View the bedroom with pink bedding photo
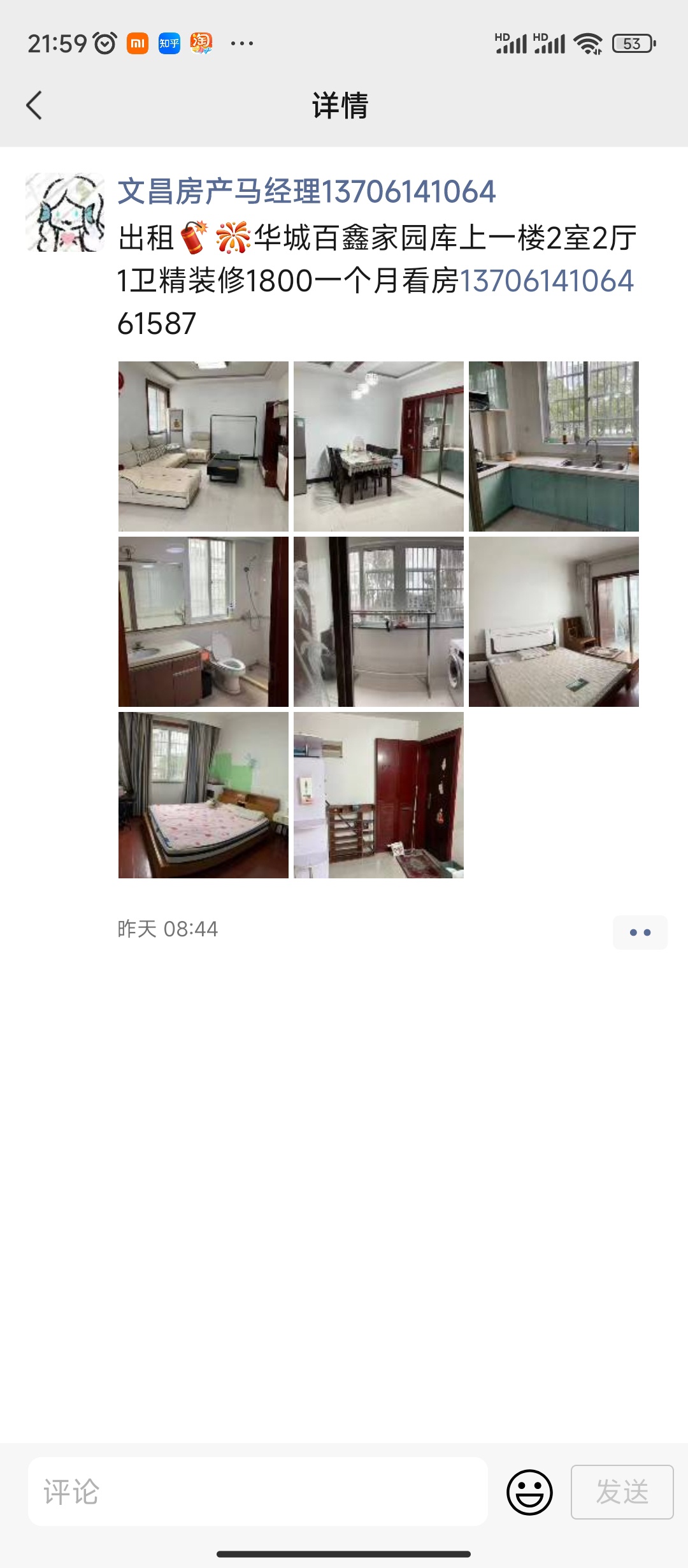This screenshot has height=1568, width=688. click(203, 795)
